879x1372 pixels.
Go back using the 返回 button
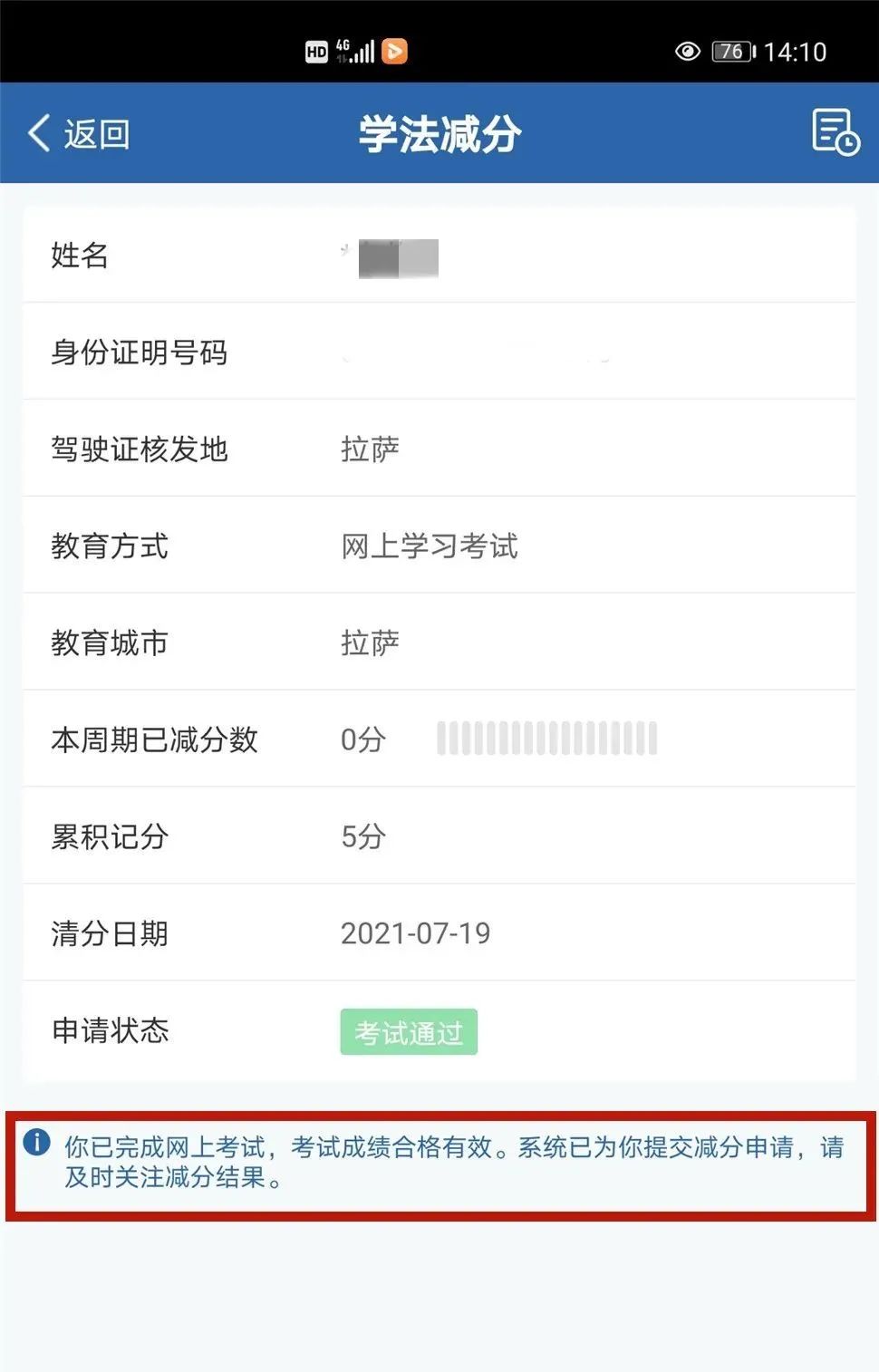[x=79, y=134]
